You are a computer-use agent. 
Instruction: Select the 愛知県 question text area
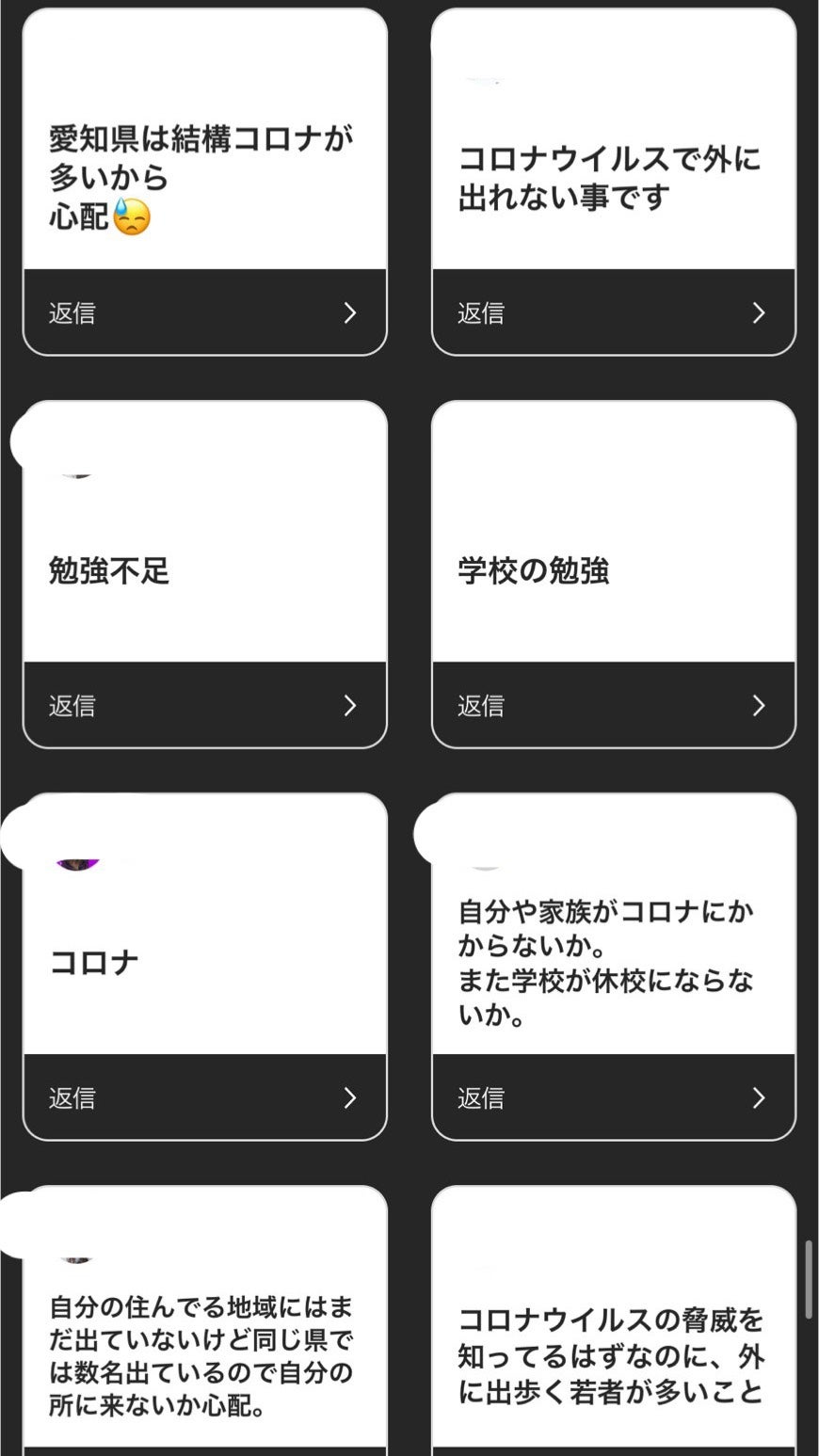[202, 179]
